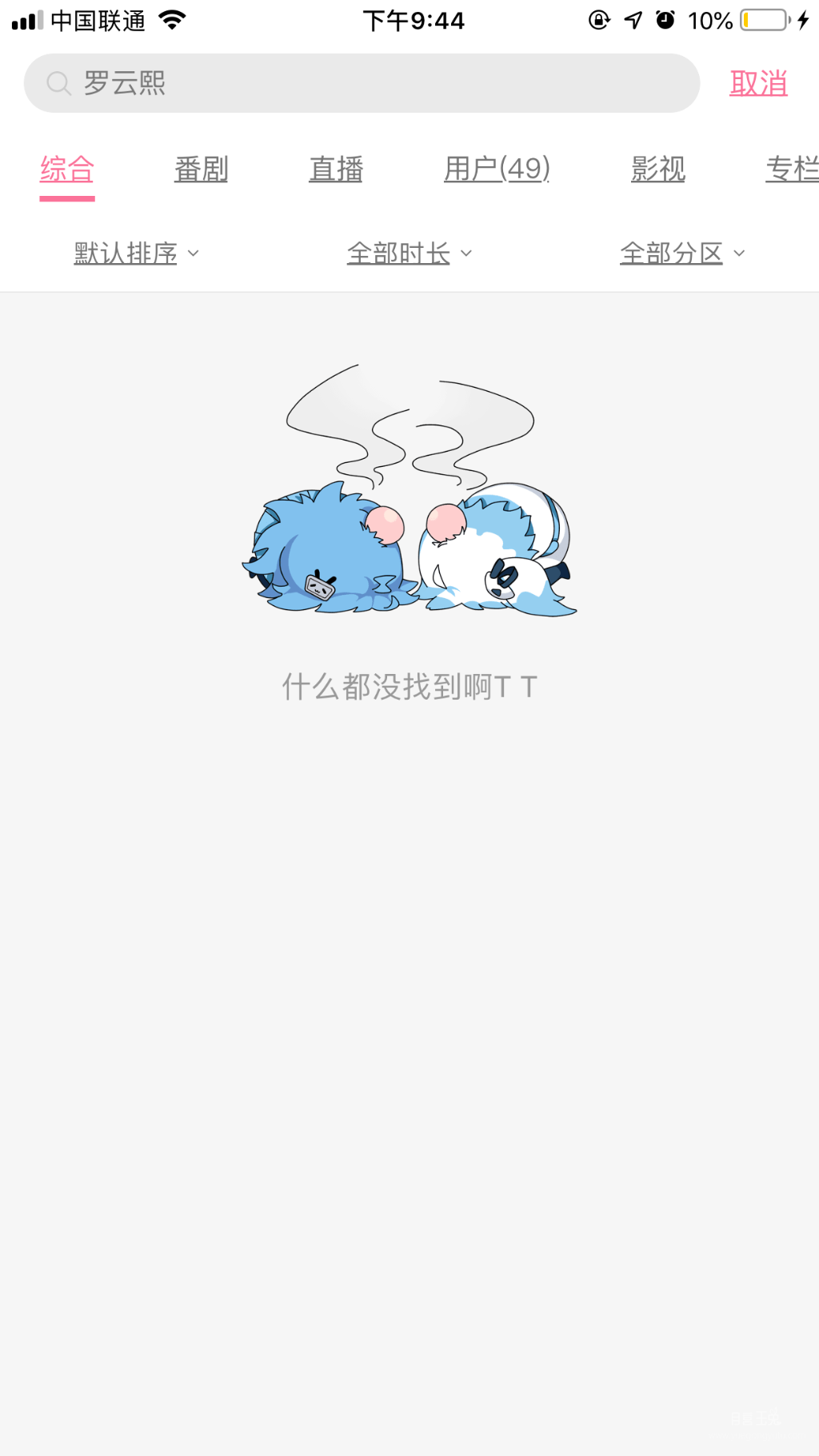Expand the 全部时长 duration filter
Screen dimensions: 819x1456
tap(409, 253)
